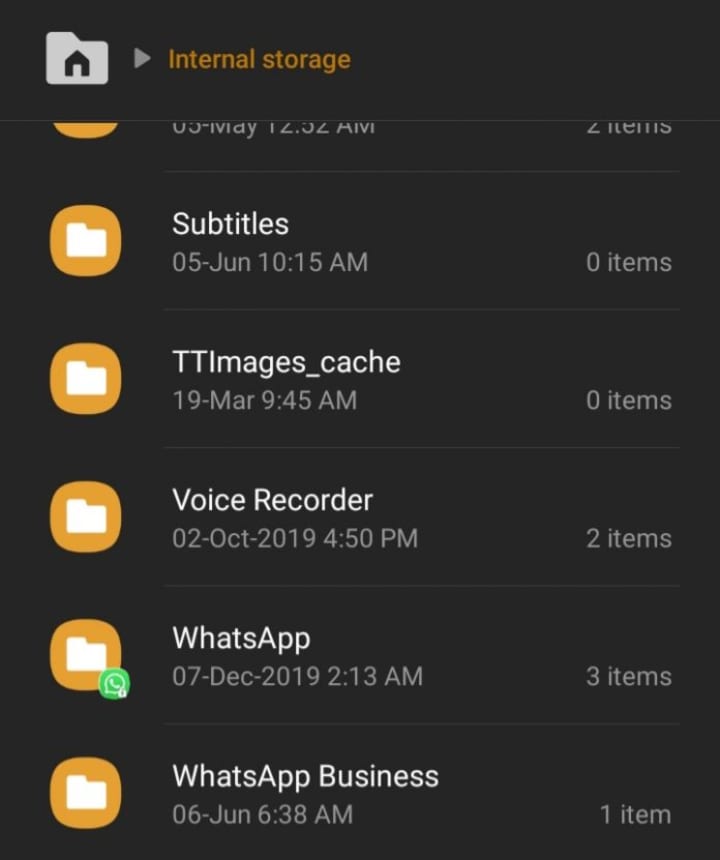The image size is (720, 860).
Task: Select the Internal storage breadcrumb
Action: (x=259, y=60)
